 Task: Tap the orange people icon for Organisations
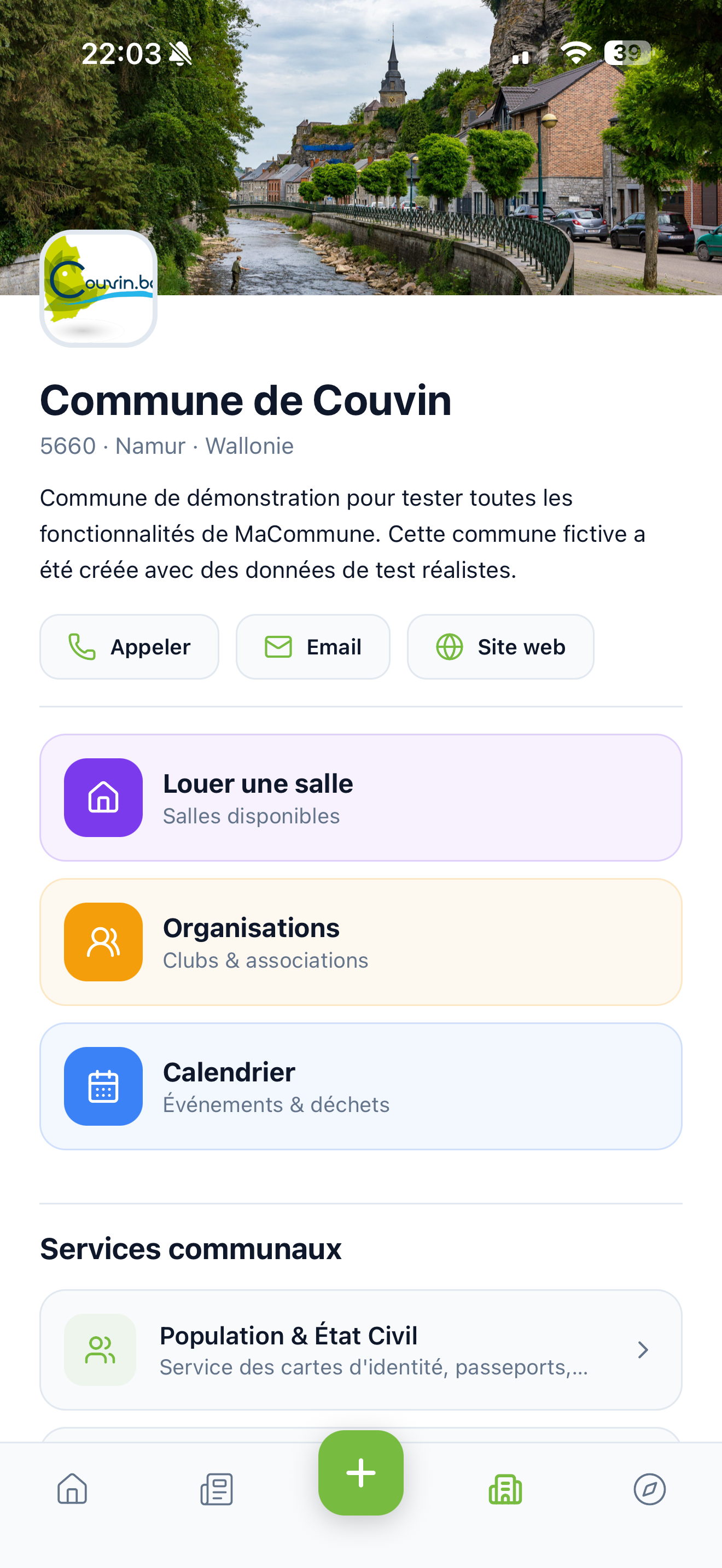coord(103,942)
